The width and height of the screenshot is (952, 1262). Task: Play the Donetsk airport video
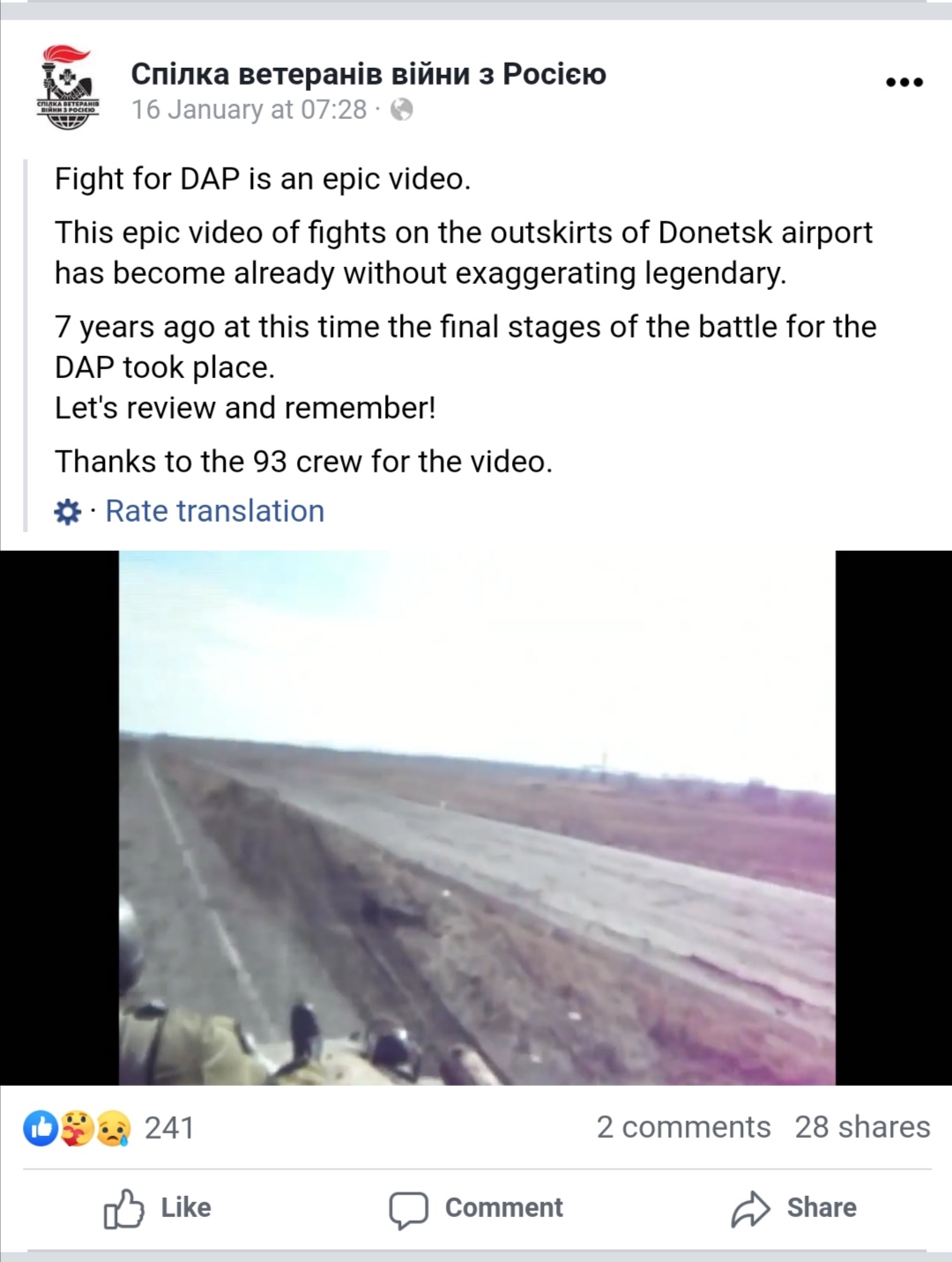(477, 817)
